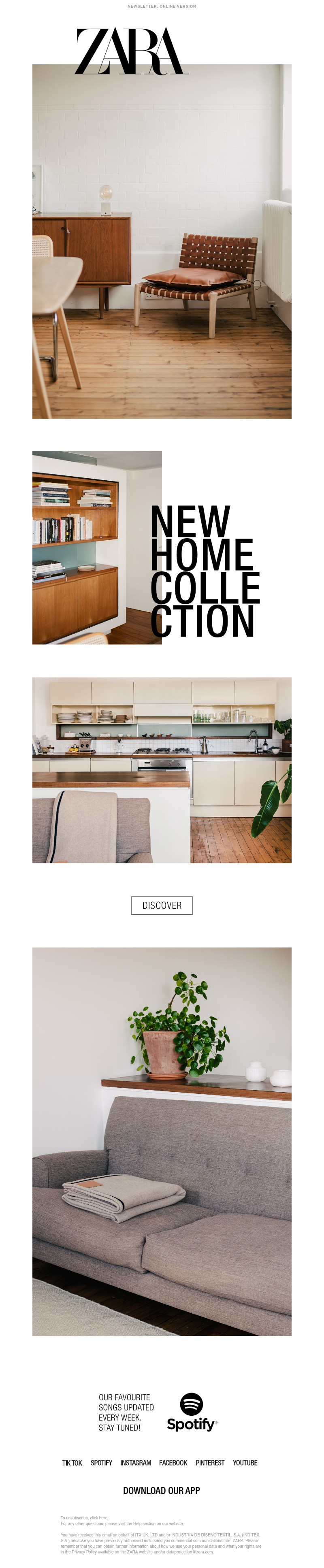Open the kitchen photo
This screenshot has width=324, height=1568.
[x=162, y=770]
